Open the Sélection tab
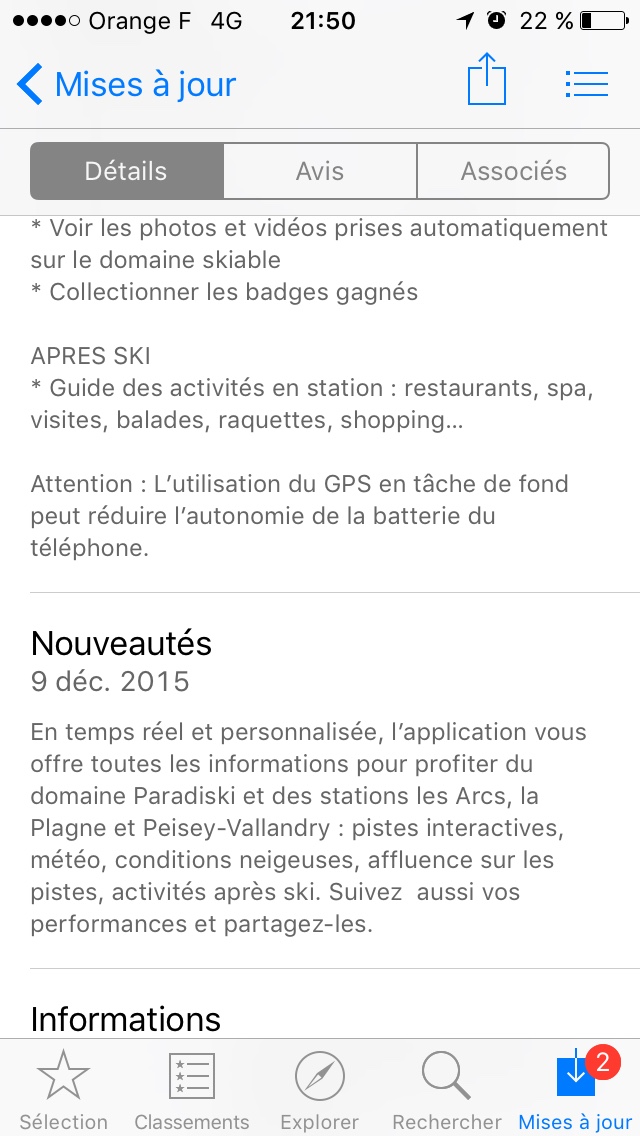Screen dimensions: 640x1136 [63, 1090]
